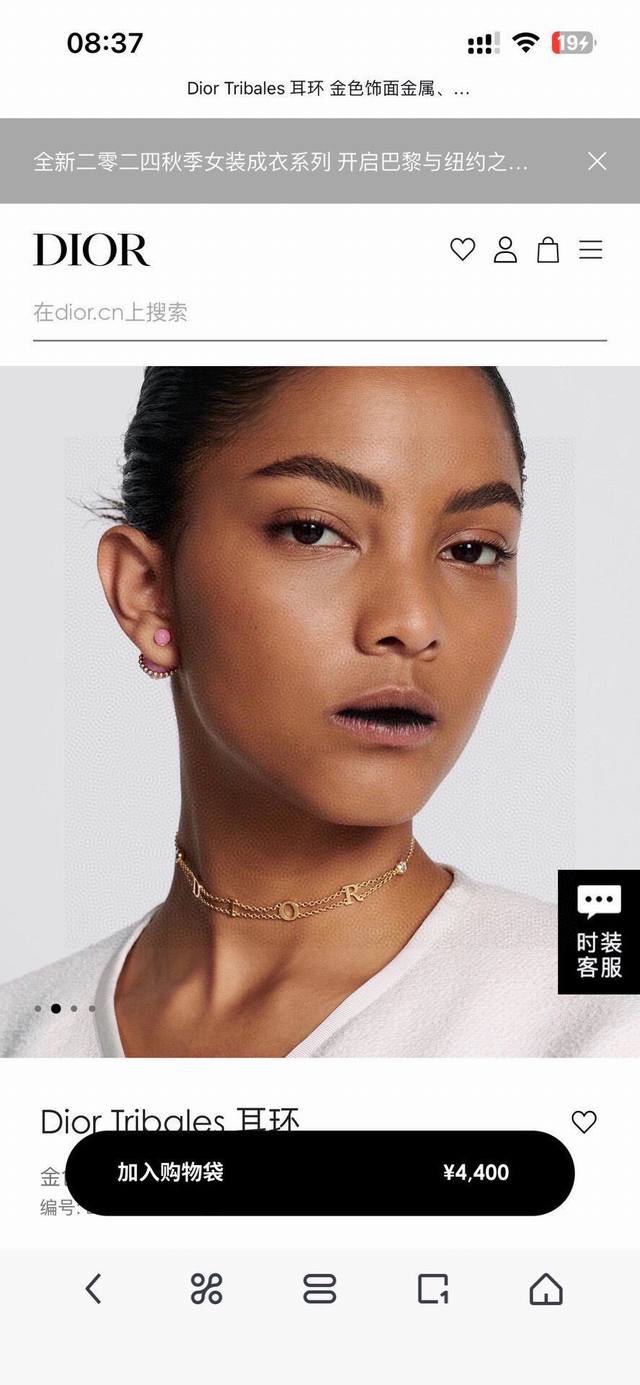View the shopping bag
Viewport: 640px width, 1385px height.
(548, 249)
